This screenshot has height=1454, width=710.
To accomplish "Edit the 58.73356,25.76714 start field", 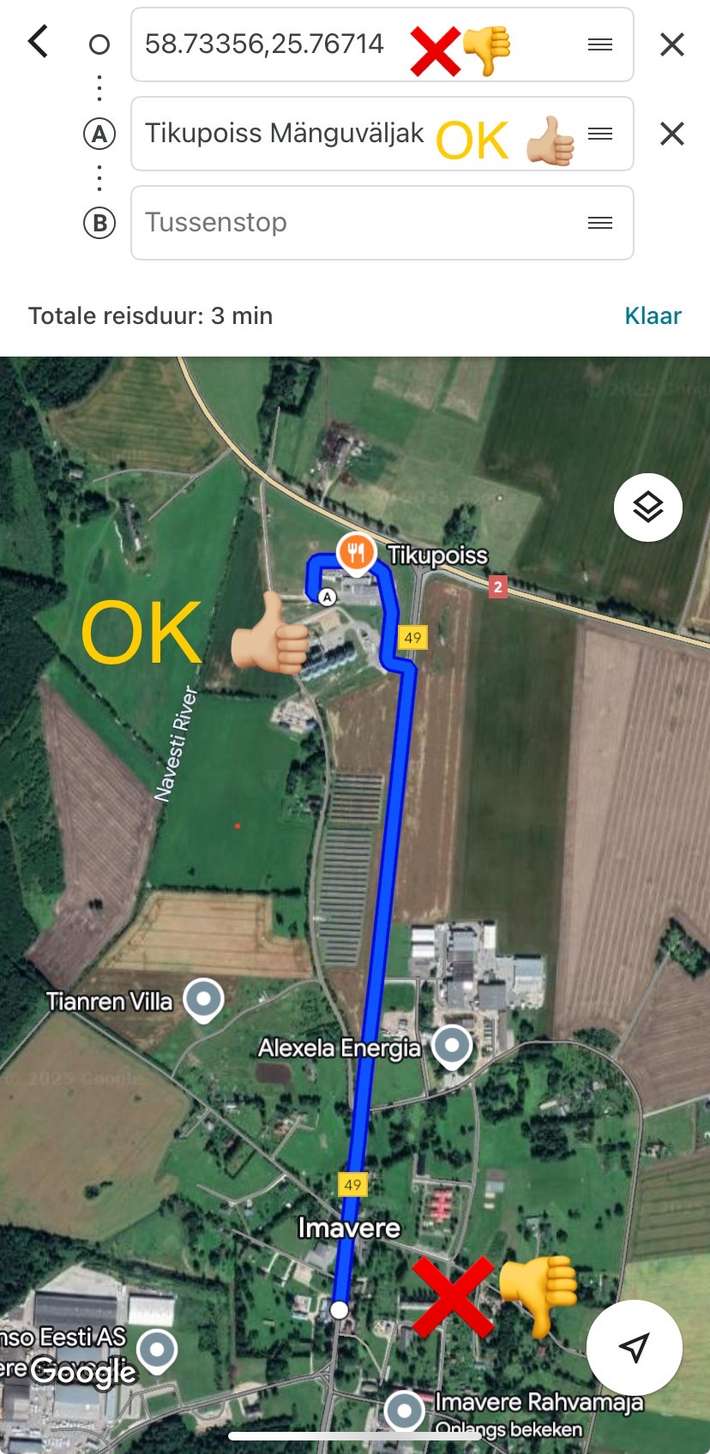I will coord(265,44).
